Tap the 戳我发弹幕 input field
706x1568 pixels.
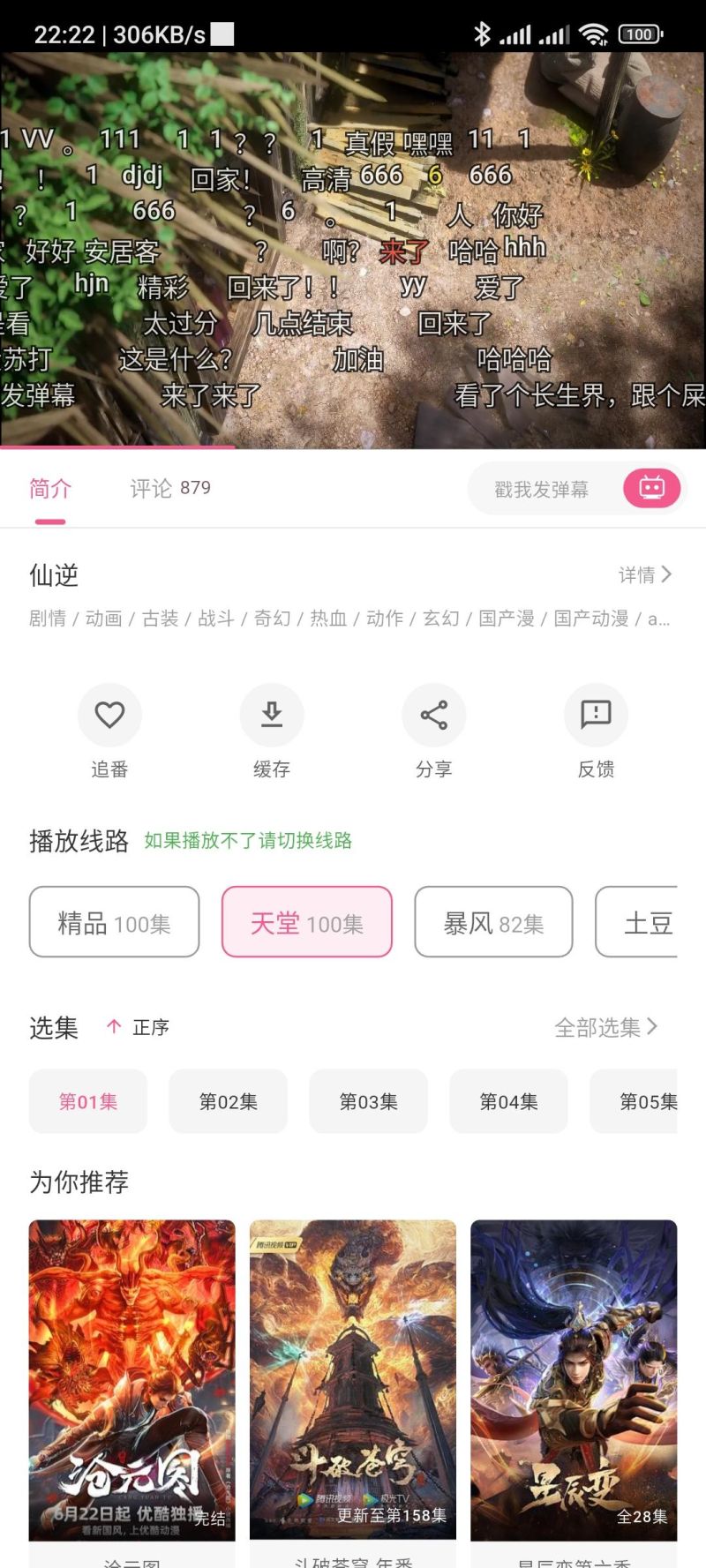click(542, 489)
